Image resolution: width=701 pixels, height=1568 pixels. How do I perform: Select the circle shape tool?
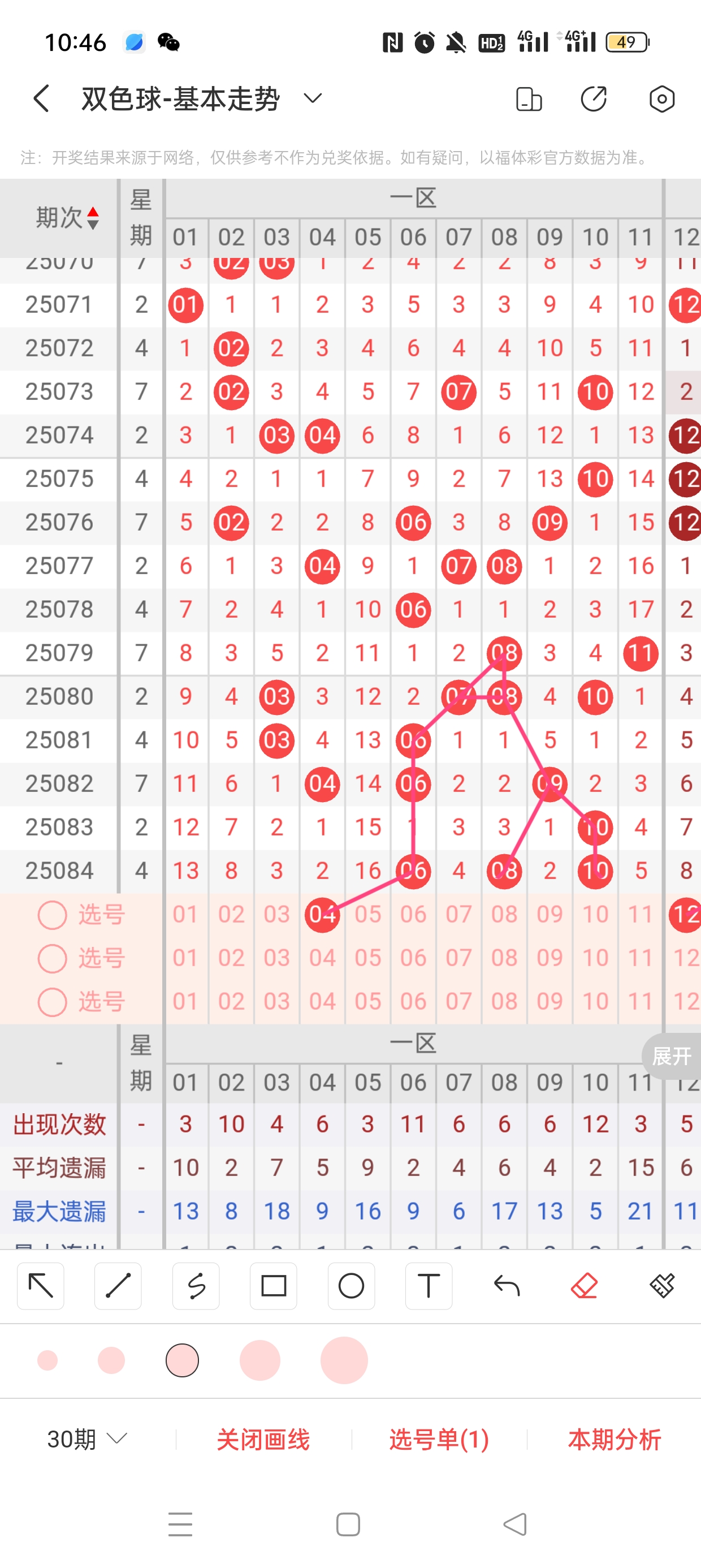point(351,1286)
